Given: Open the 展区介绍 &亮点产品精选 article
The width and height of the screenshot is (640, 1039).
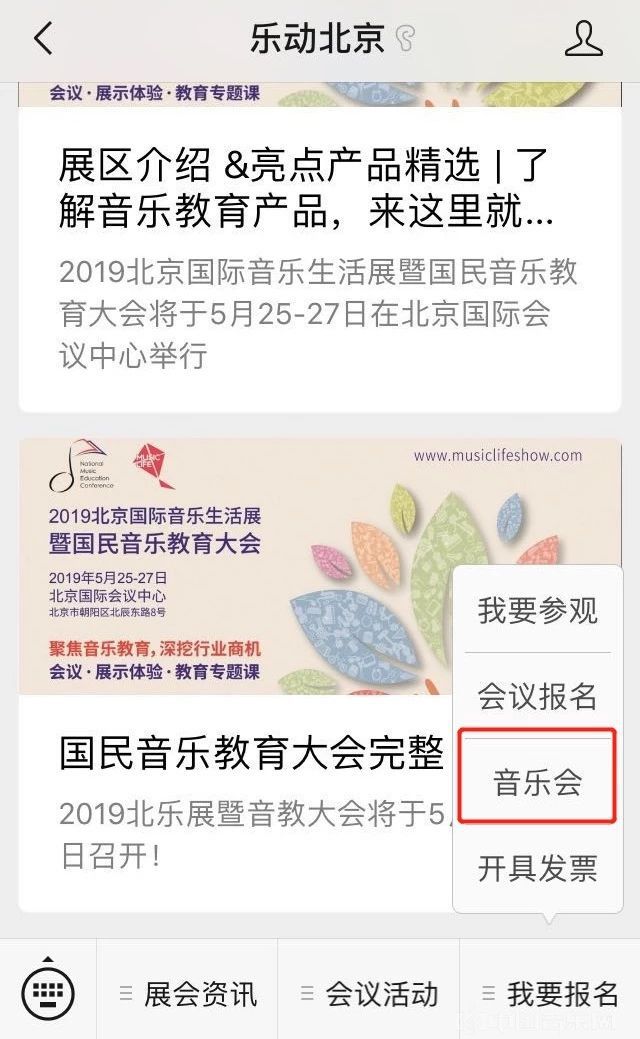Looking at the screenshot, I should 305,188.
